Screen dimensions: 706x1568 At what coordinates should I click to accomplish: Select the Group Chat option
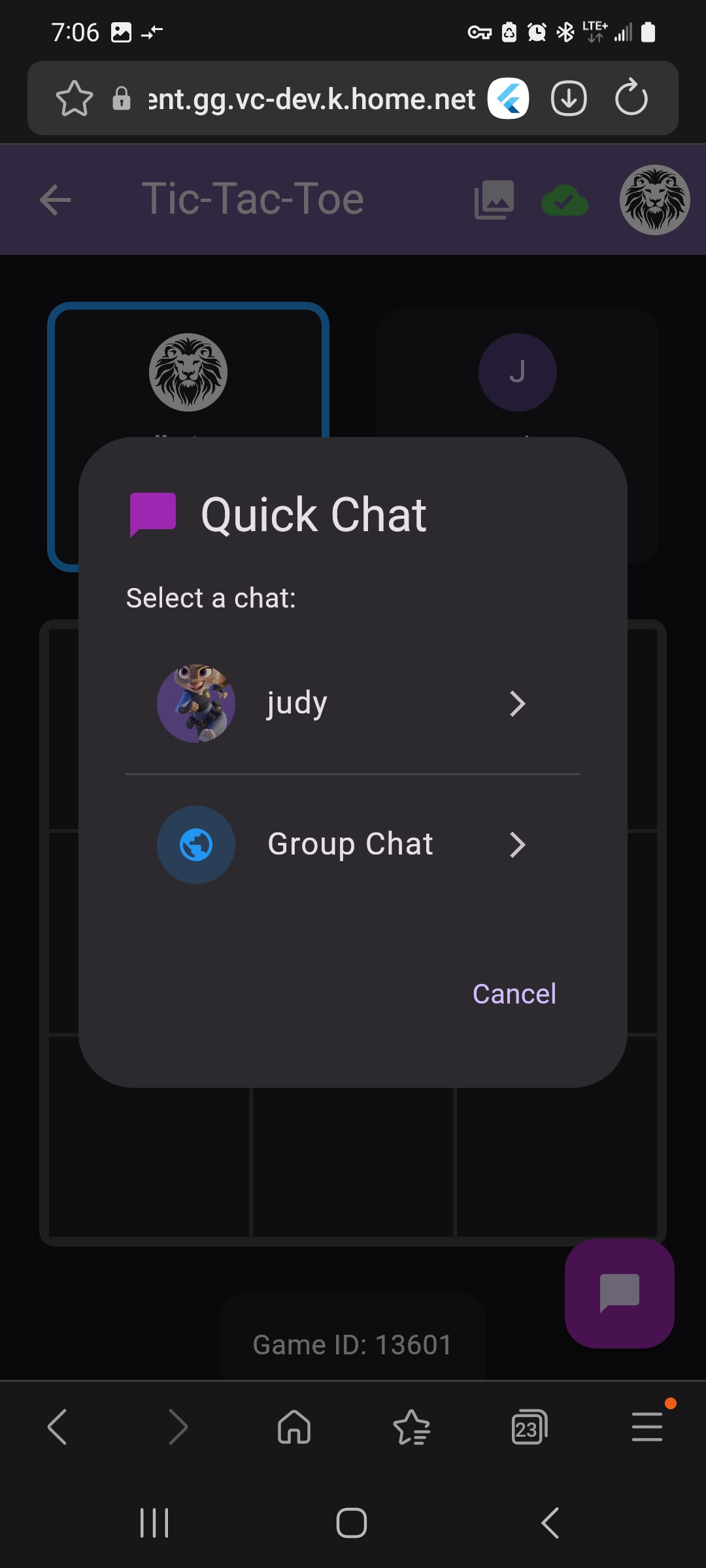tap(352, 844)
